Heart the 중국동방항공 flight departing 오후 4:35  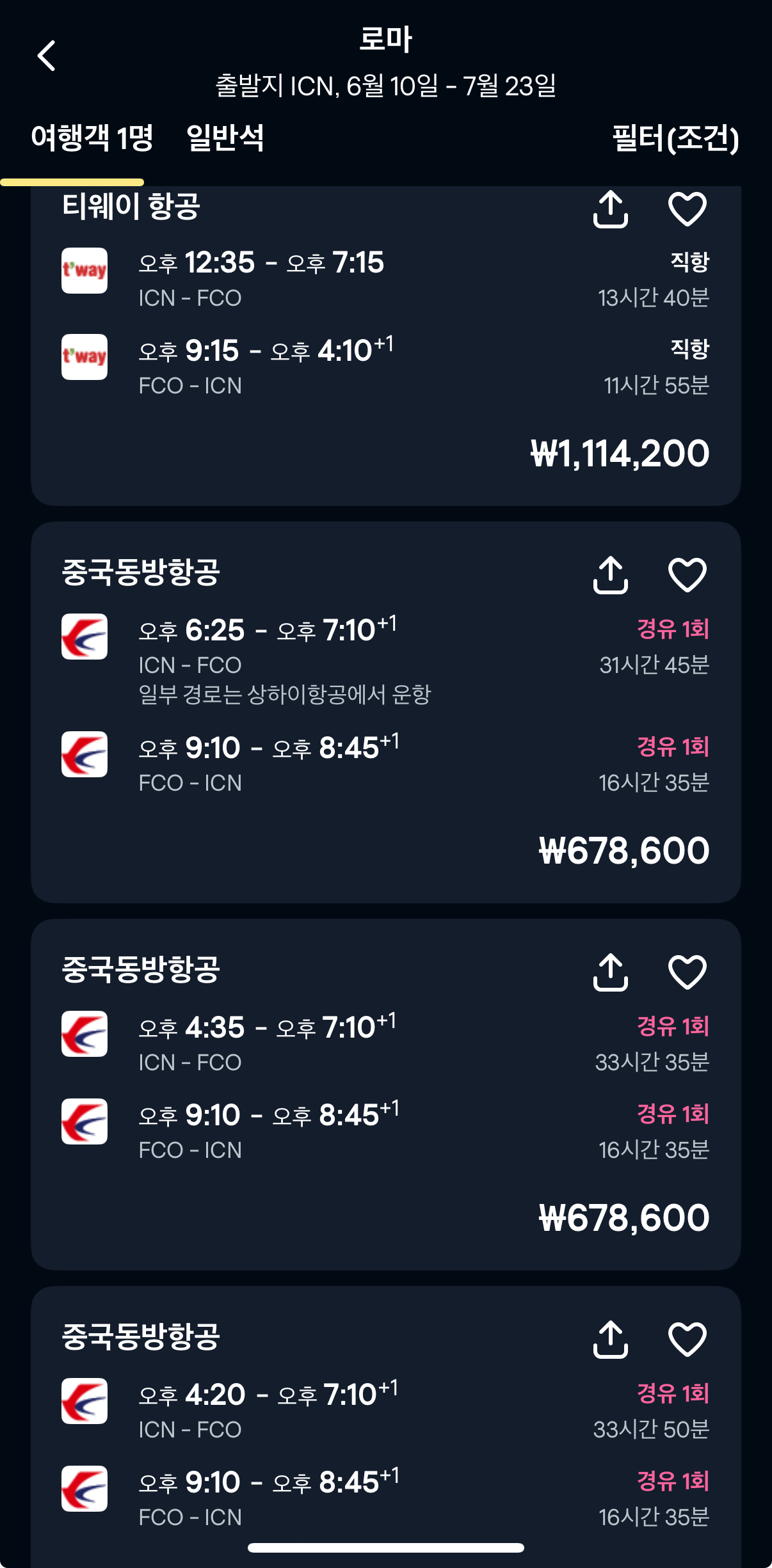tap(688, 972)
